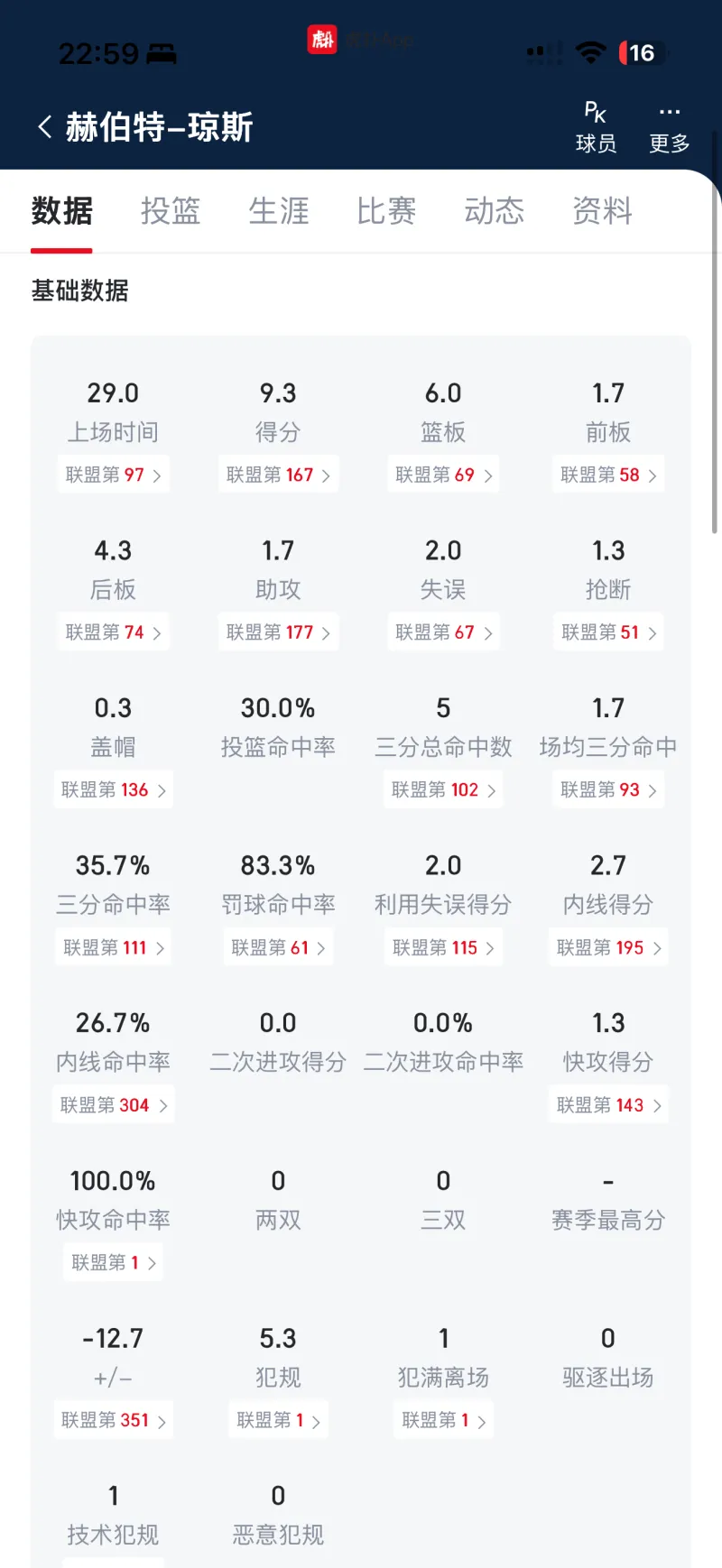
Task: Select the 资料 tab
Action: [602, 211]
